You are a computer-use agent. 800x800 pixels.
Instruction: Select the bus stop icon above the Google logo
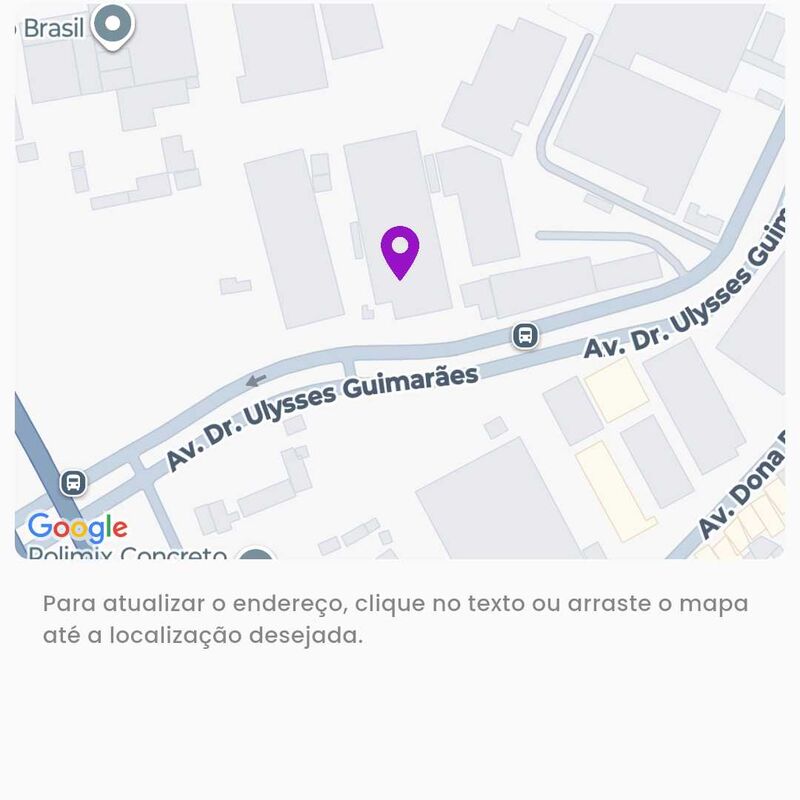click(x=73, y=483)
